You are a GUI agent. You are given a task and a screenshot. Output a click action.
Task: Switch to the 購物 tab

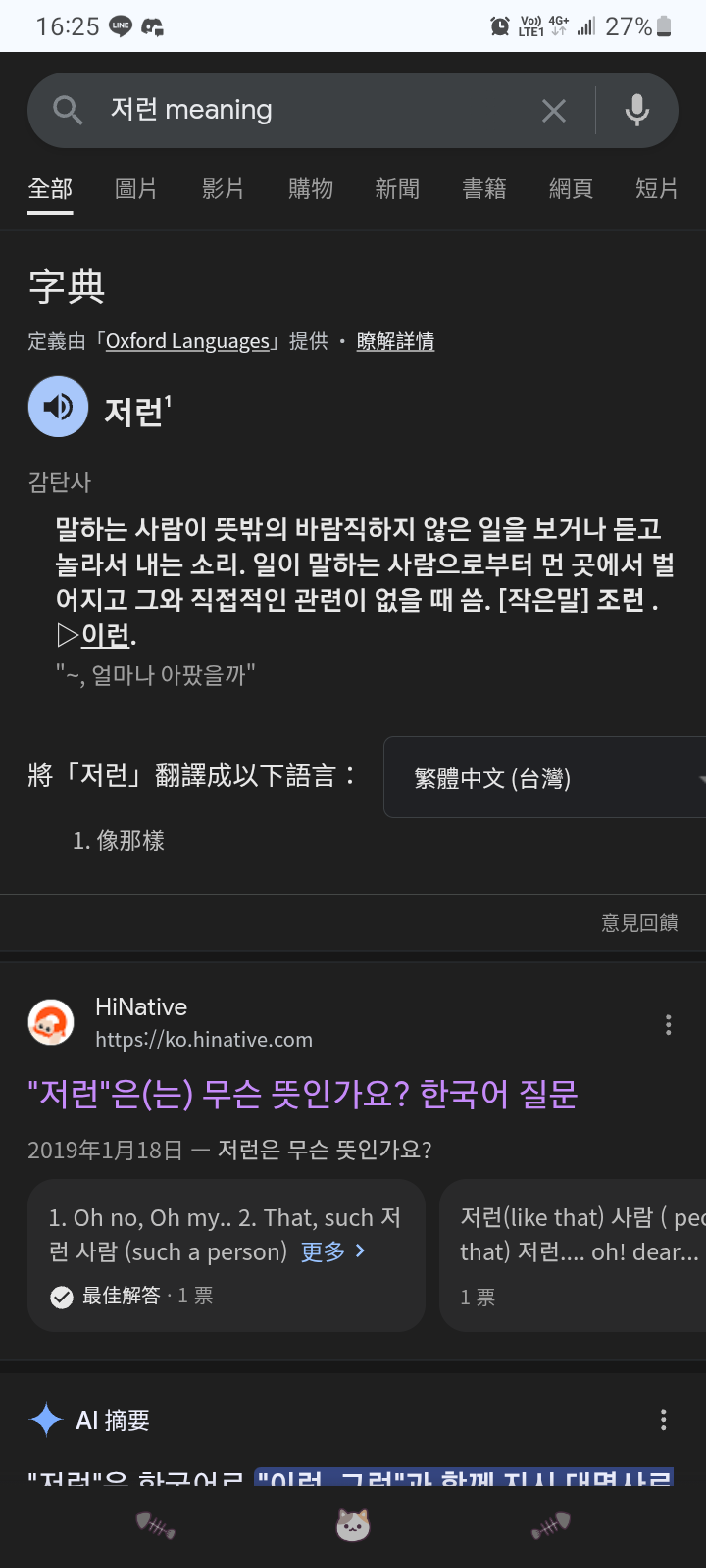(x=311, y=188)
